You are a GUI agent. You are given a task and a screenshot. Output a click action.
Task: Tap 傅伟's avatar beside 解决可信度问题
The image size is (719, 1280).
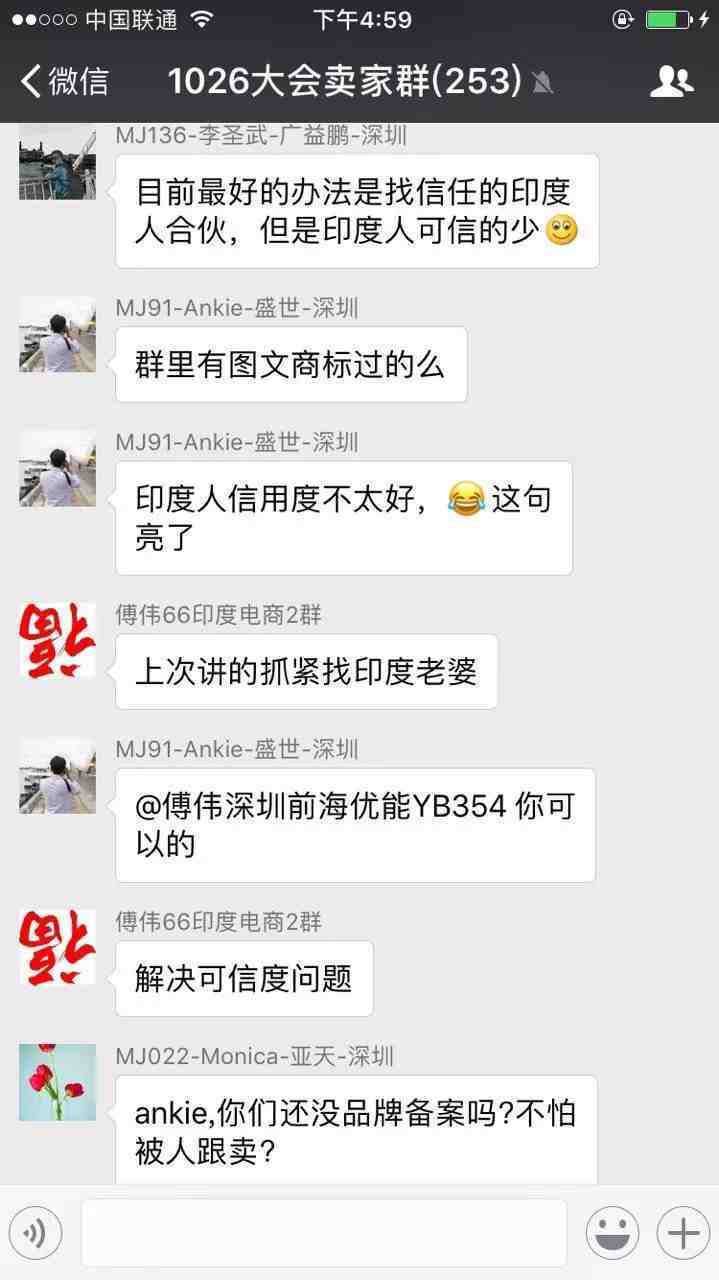(x=57, y=947)
